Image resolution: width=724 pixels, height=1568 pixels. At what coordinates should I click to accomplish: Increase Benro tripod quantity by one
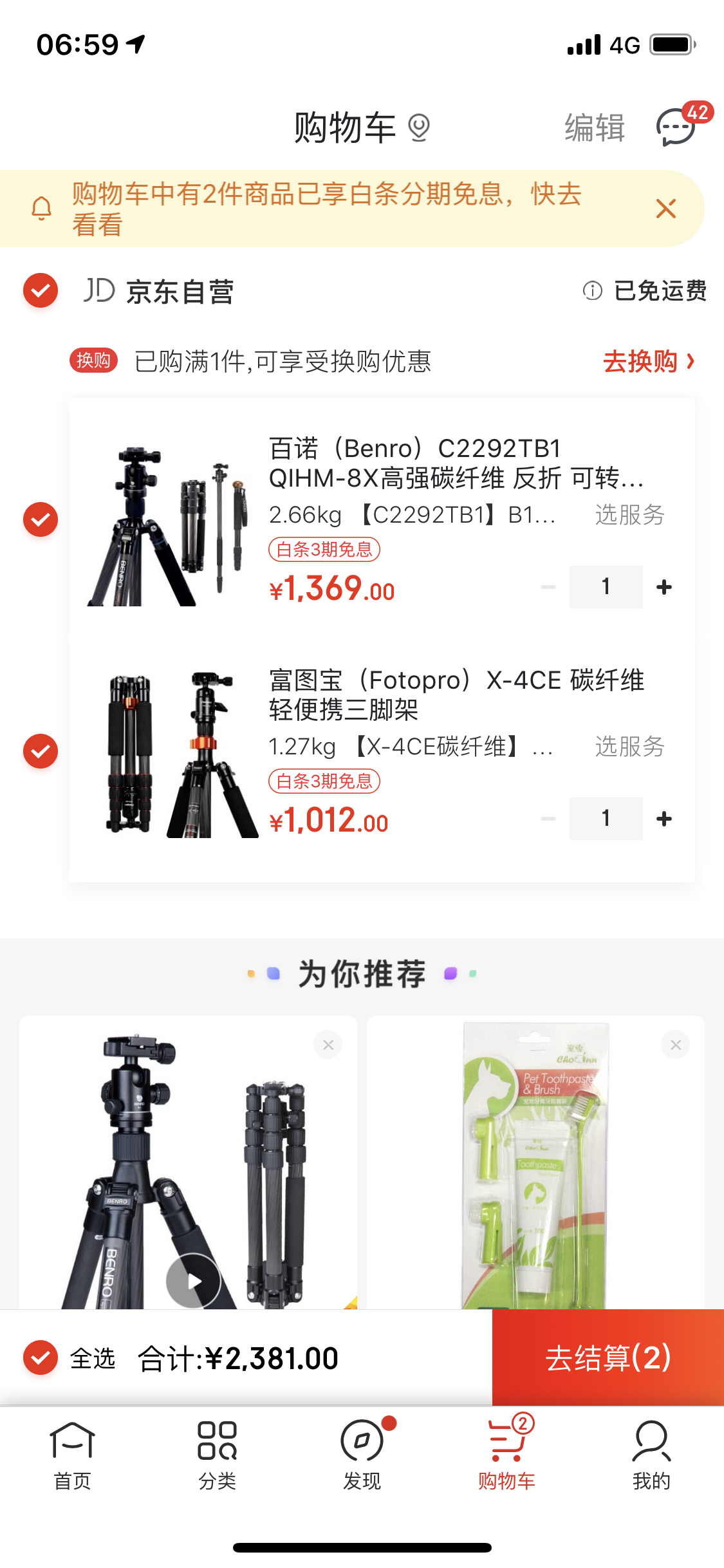(664, 587)
